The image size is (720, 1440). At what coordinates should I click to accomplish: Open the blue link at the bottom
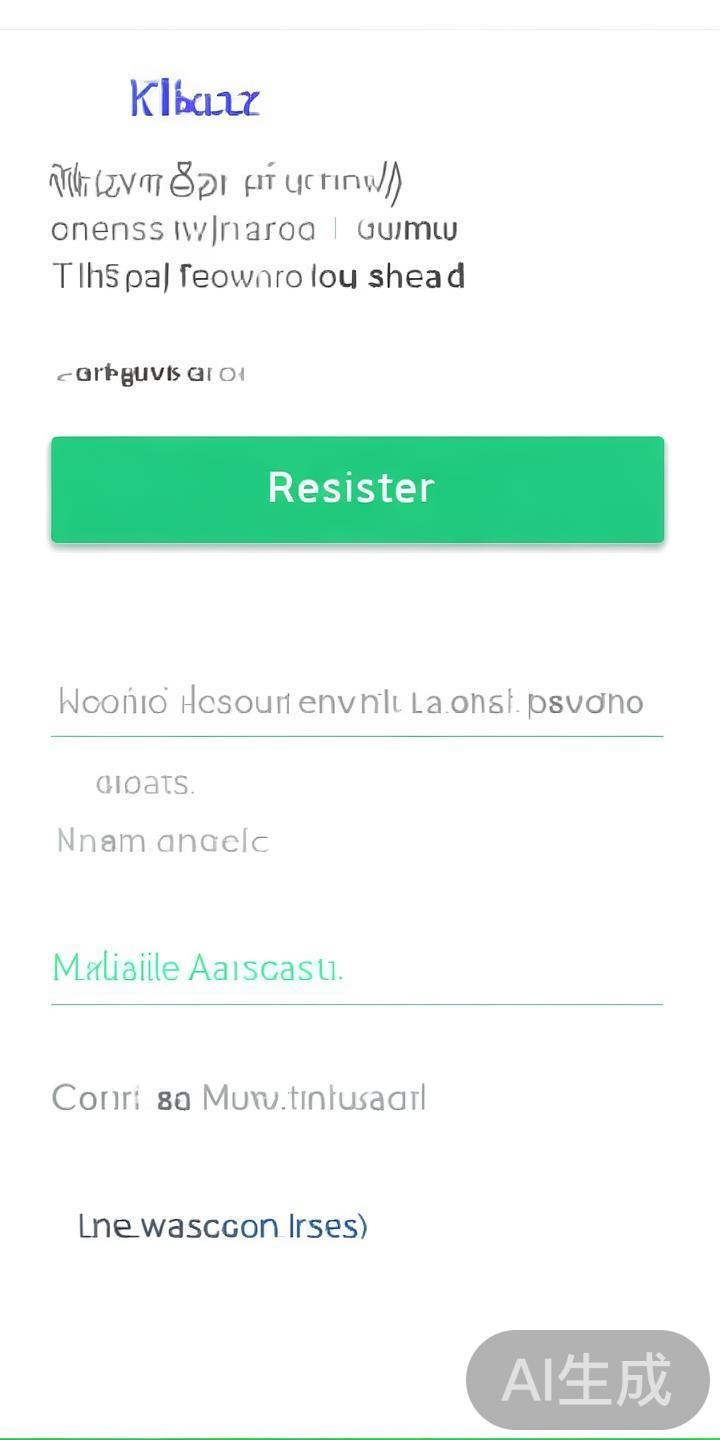(x=223, y=1226)
